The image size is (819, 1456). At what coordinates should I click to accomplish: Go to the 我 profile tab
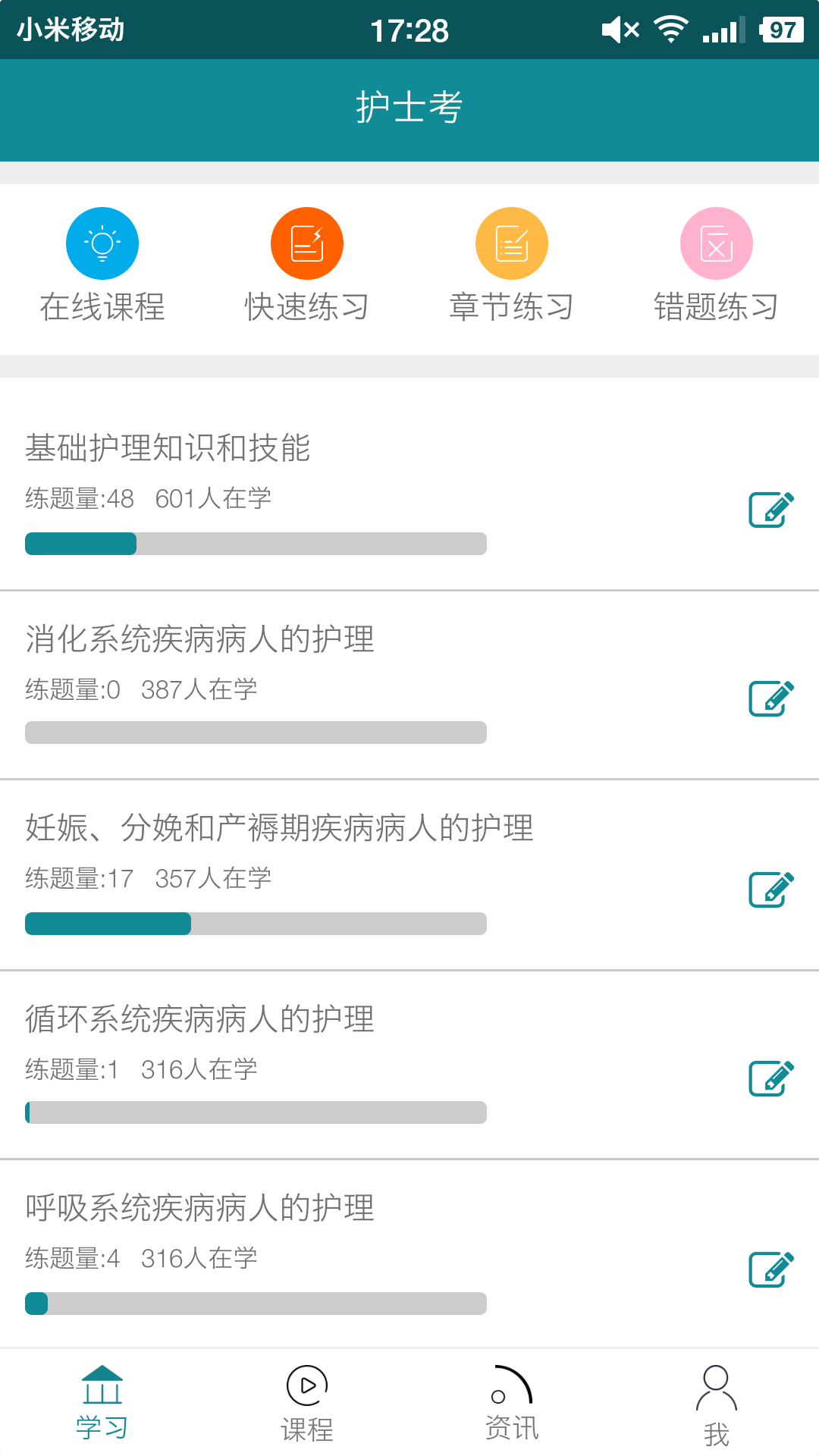point(717,1403)
